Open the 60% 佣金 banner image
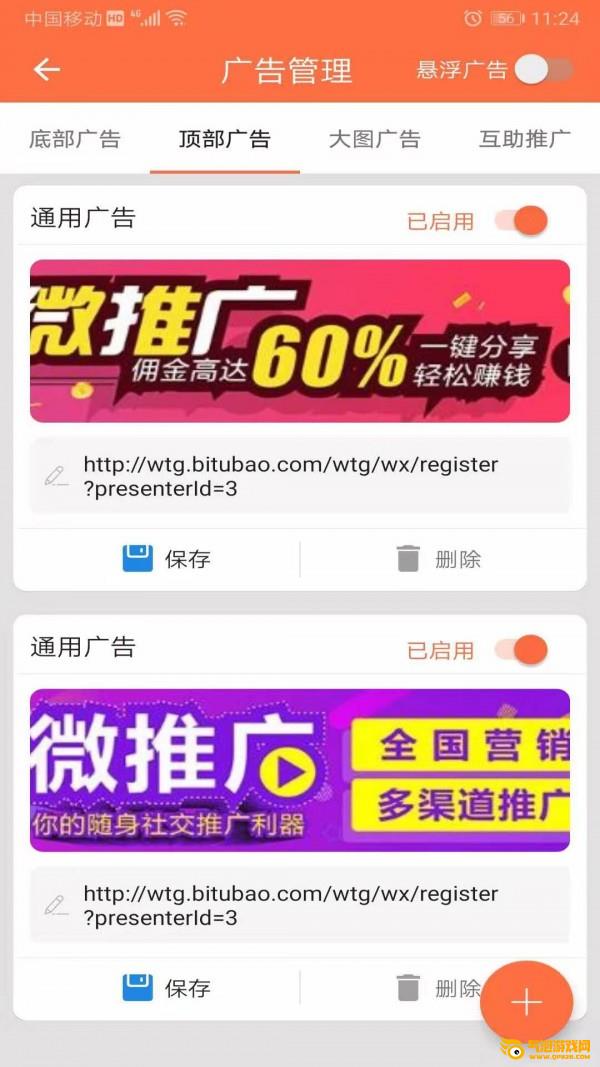 300,341
